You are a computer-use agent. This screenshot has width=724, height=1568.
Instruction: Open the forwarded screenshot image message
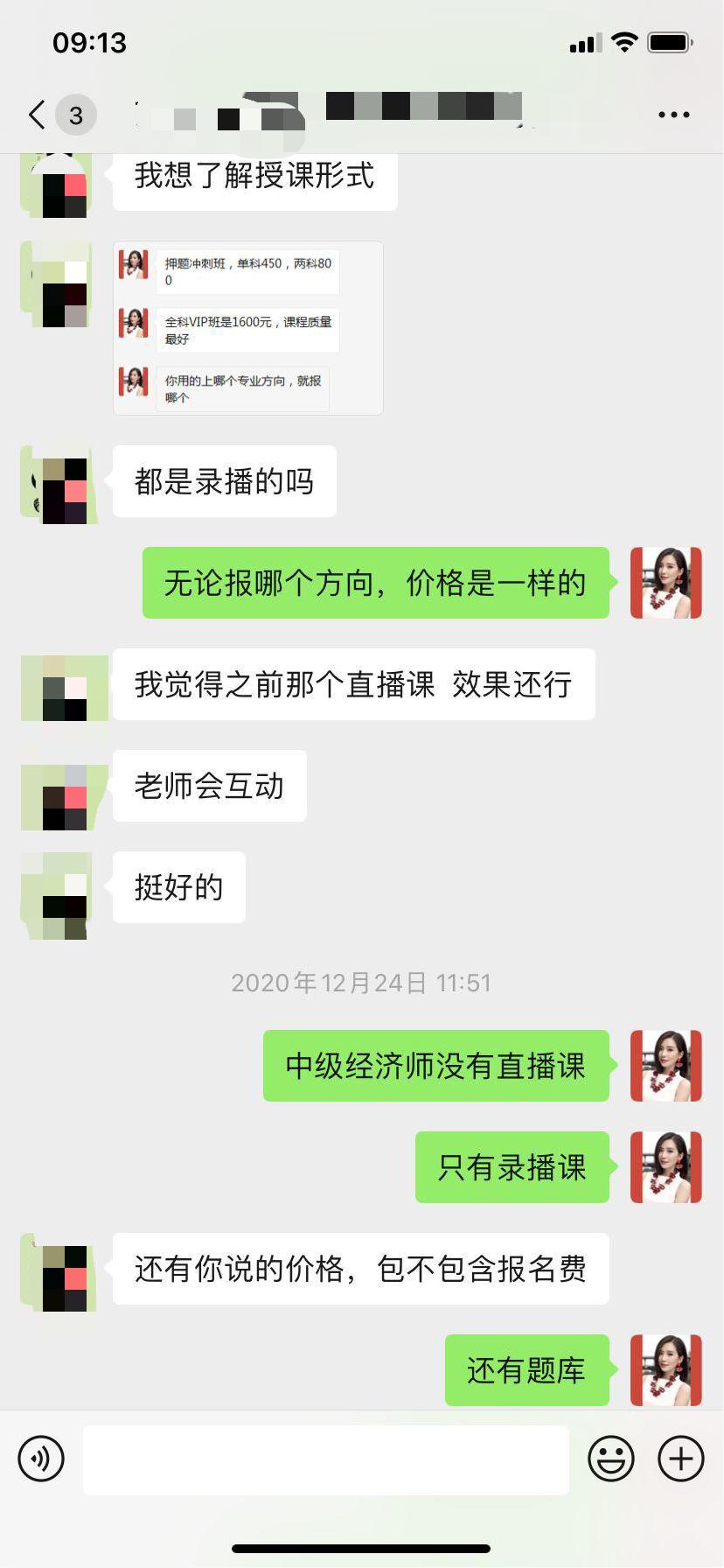click(248, 328)
